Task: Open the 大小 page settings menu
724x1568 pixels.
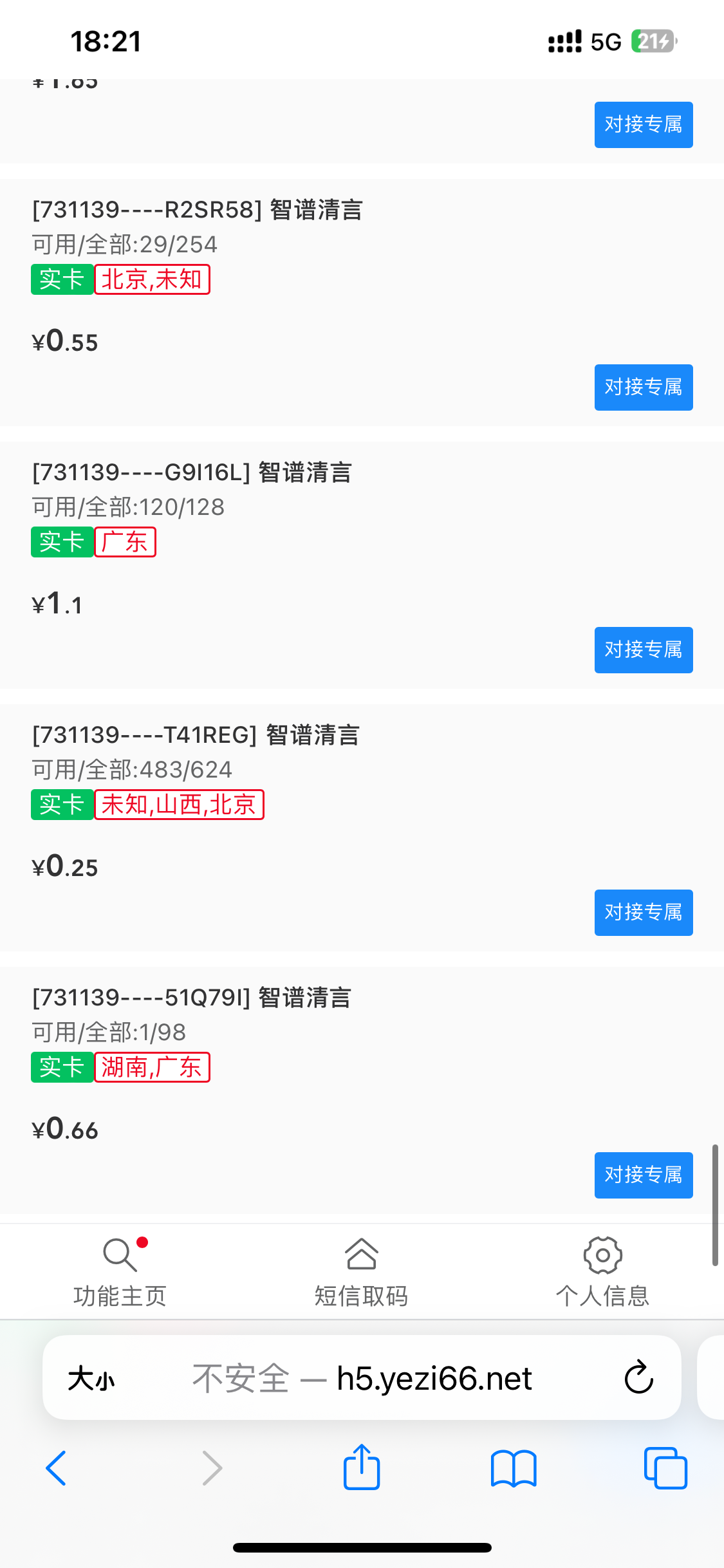Action: coord(91,1379)
